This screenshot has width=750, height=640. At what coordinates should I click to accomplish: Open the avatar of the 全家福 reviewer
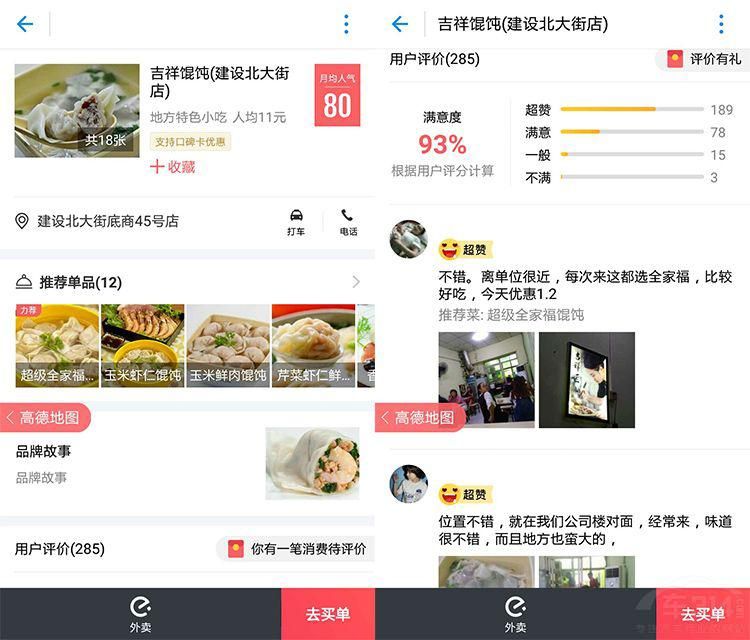click(x=408, y=240)
